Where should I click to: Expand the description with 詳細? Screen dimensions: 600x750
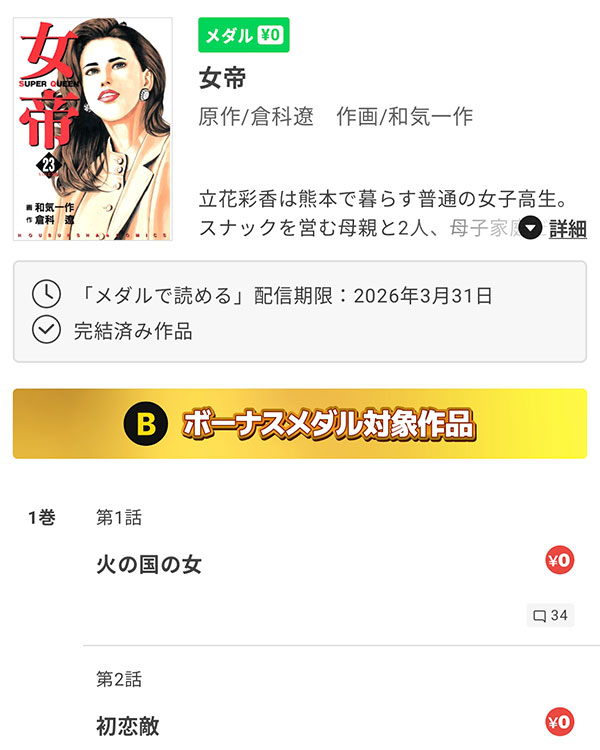point(557,229)
